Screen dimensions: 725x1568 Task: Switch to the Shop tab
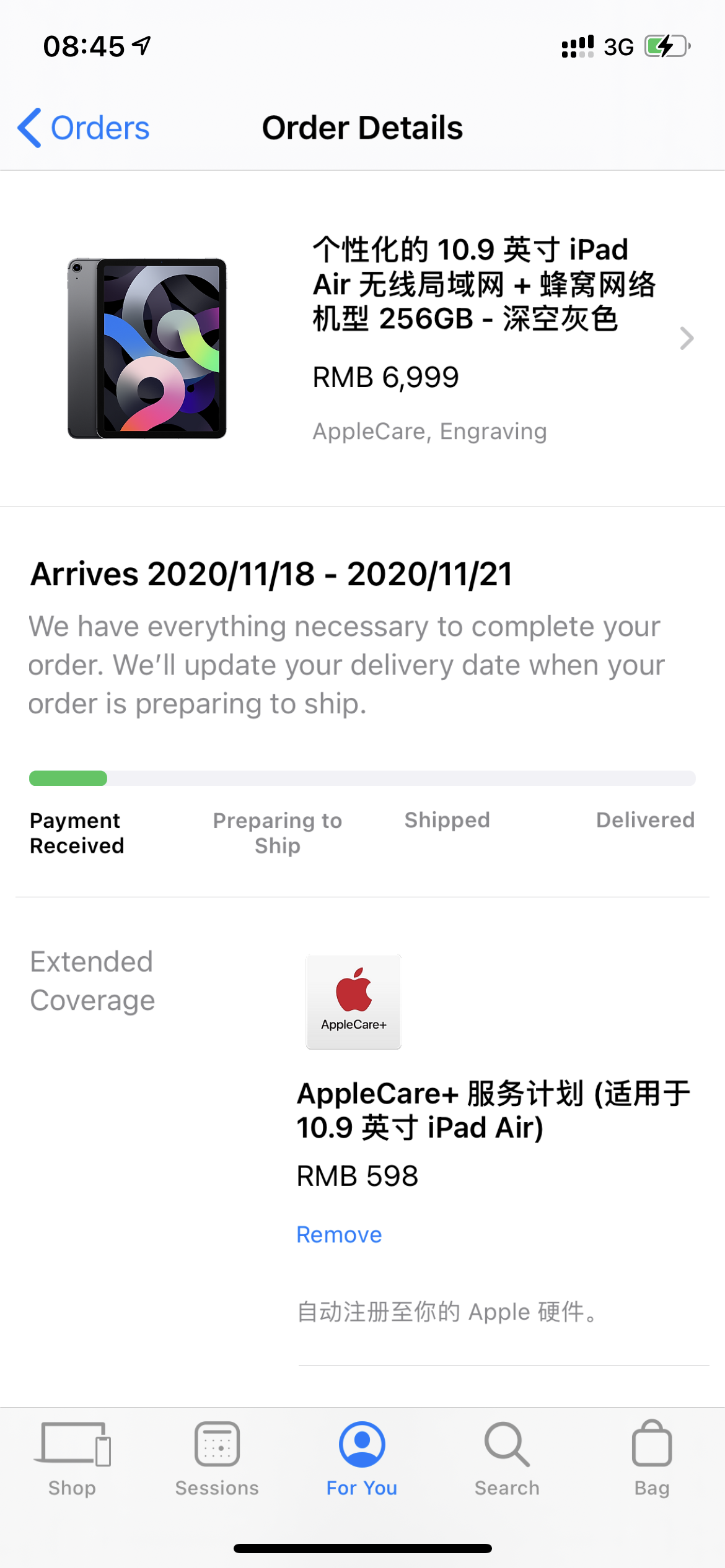pyautogui.click(x=72, y=1460)
